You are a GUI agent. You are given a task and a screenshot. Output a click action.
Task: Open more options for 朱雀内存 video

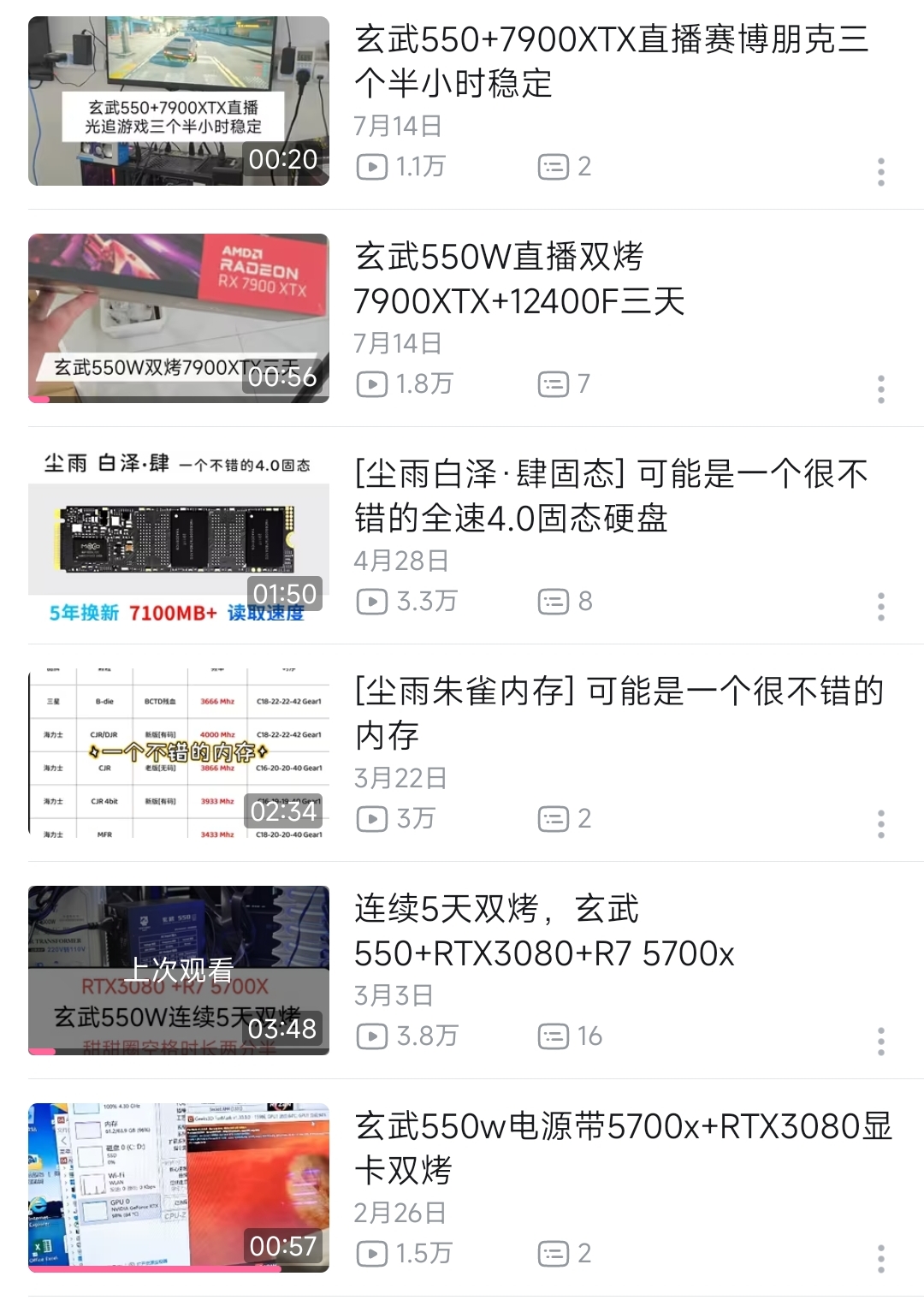point(880,823)
